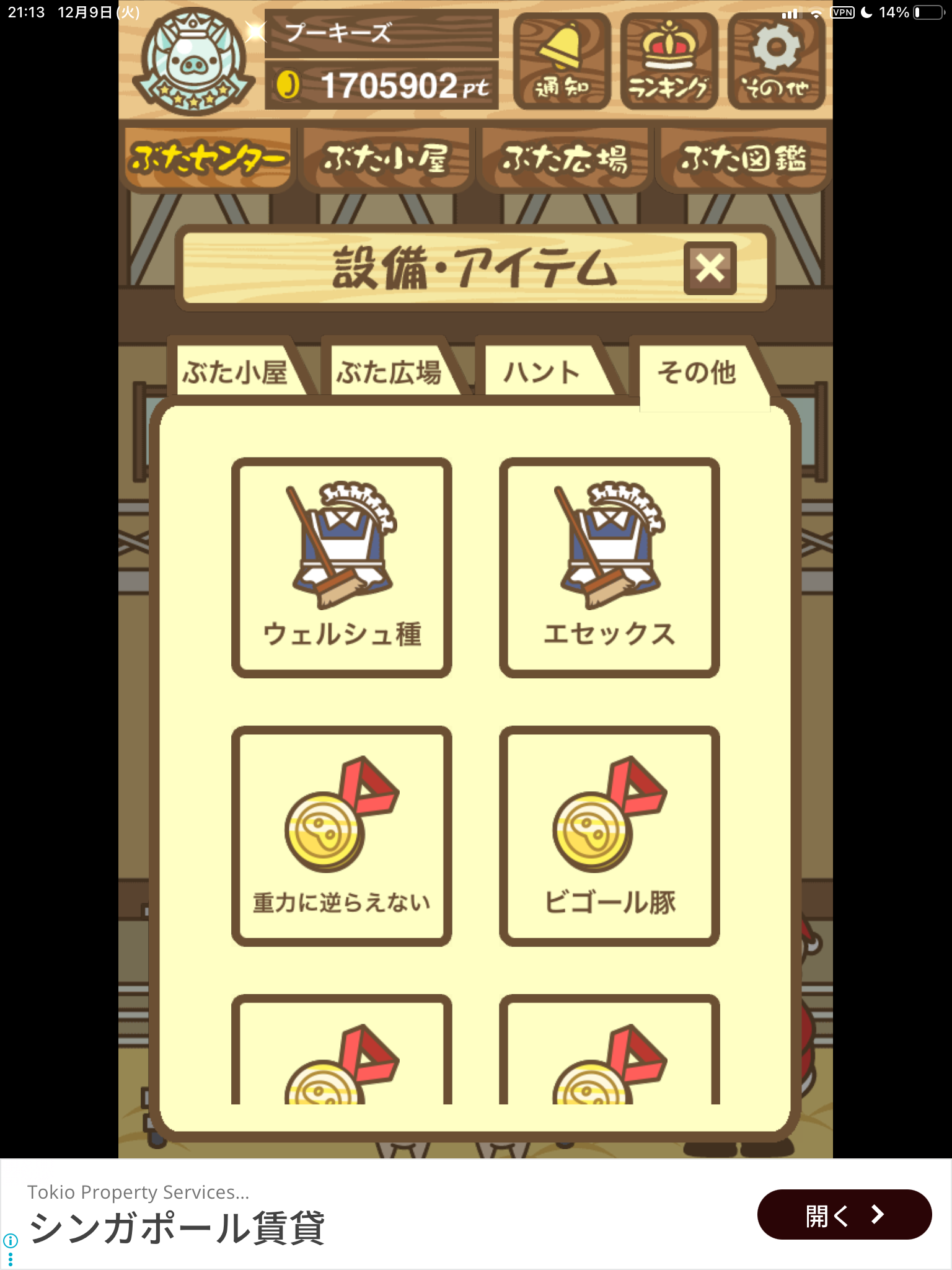Go to ぶた小屋 main tab

point(386,159)
